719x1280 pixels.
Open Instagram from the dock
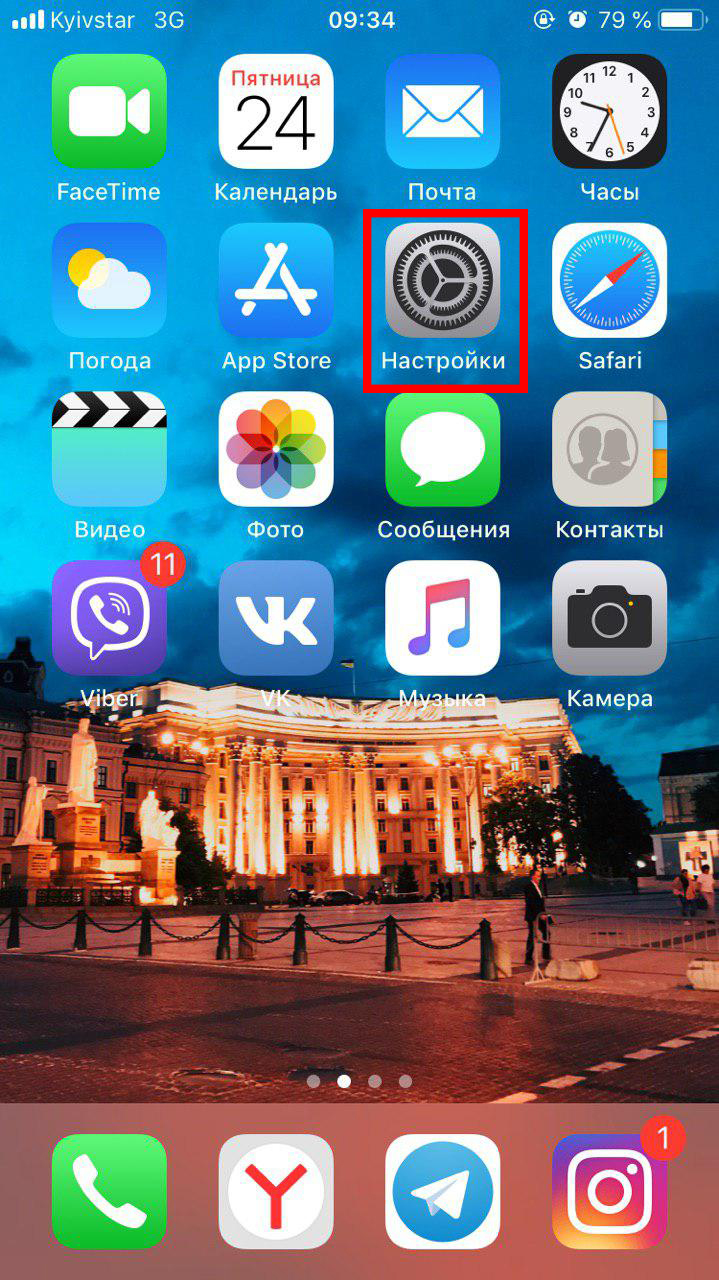[x=609, y=1191]
